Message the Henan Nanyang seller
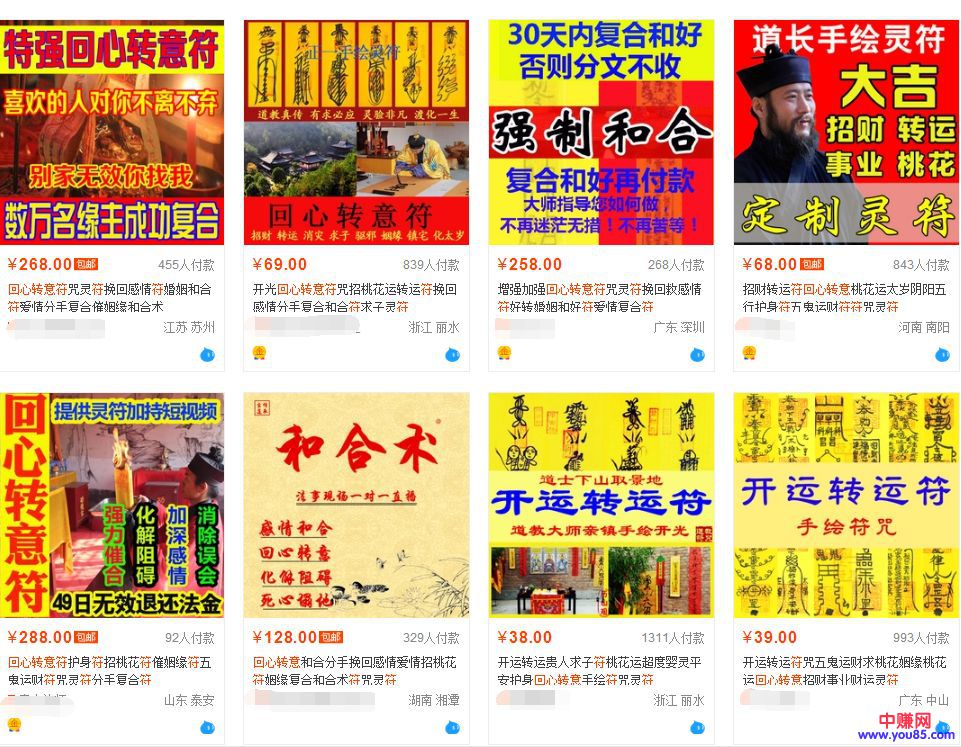 942,354
